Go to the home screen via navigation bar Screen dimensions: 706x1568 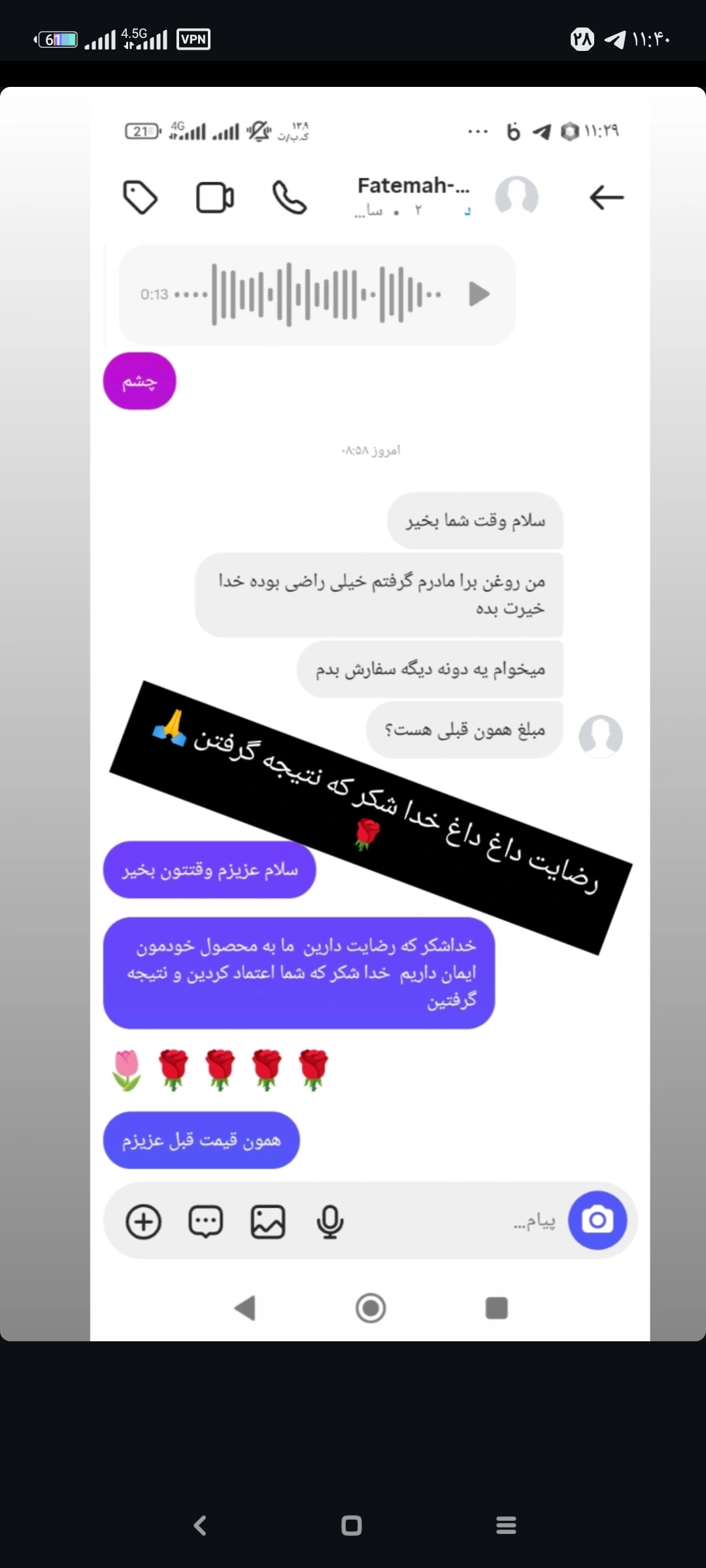pyautogui.click(x=352, y=1526)
